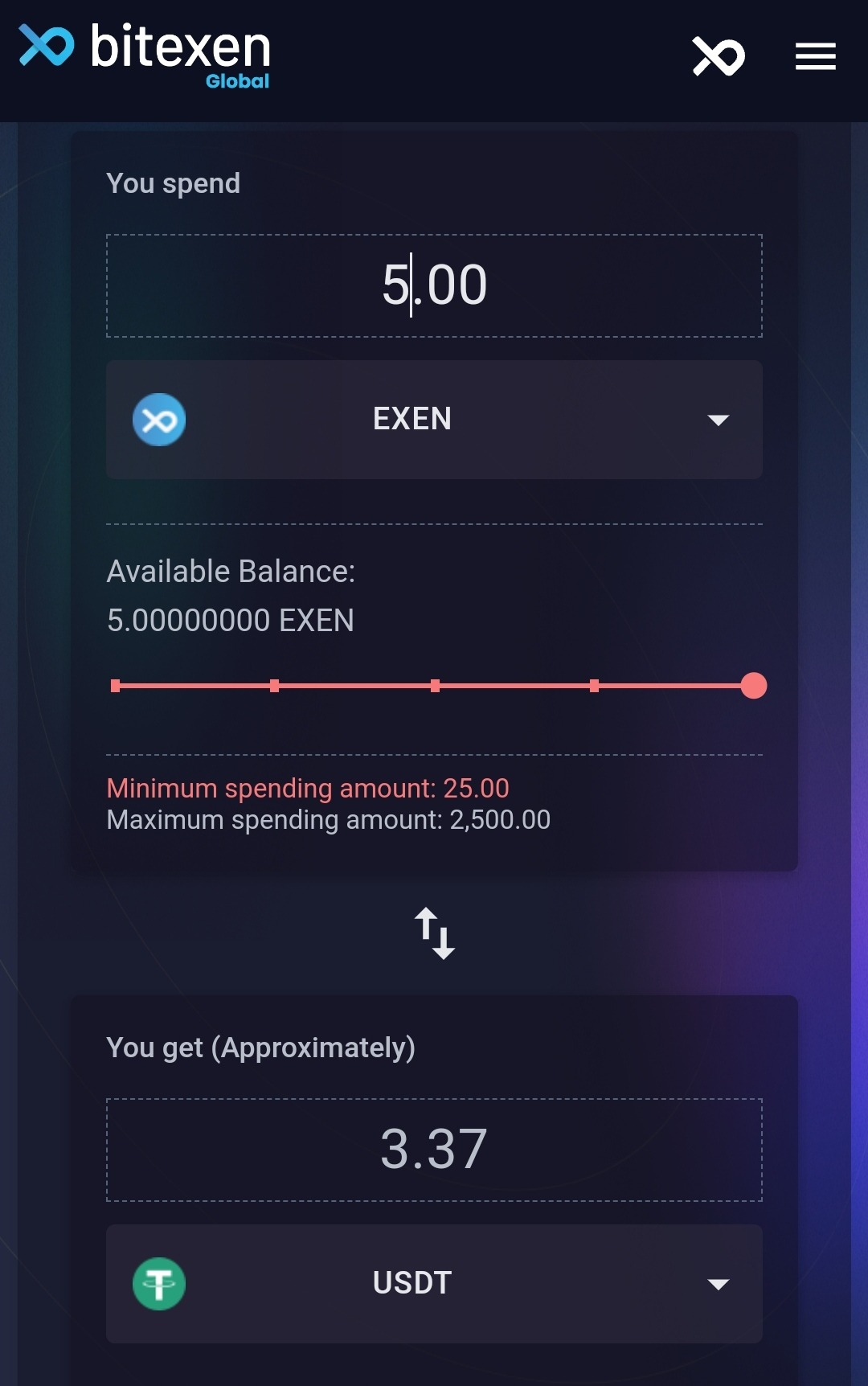Expand the EXEN currency dropdown
Viewport: 868px width, 1386px height.
click(434, 420)
